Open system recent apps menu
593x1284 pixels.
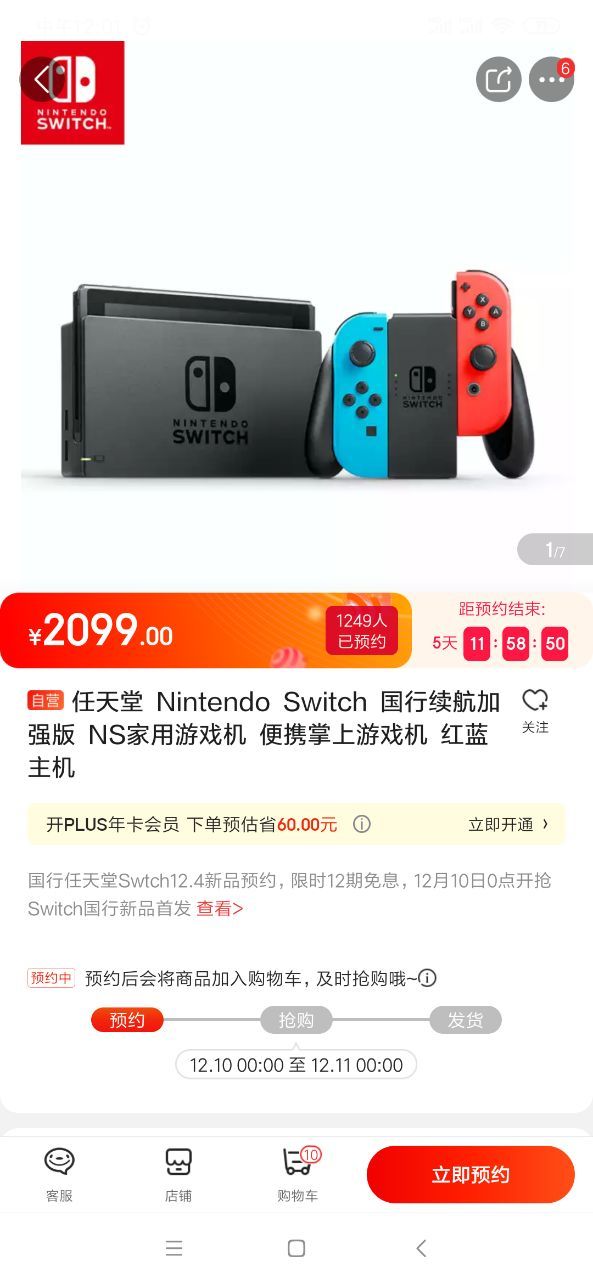pos(174,1248)
